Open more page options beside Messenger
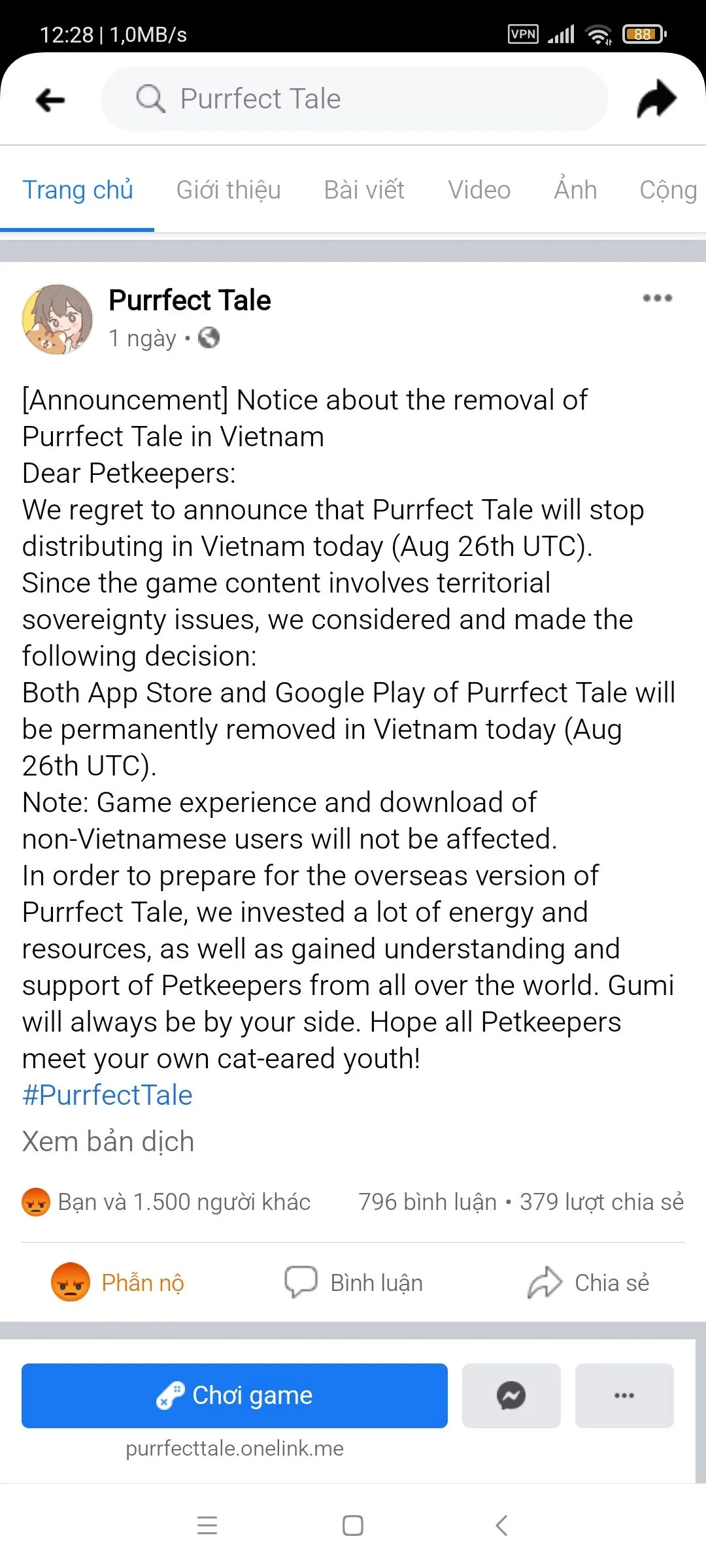The height and width of the screenshot is (1568, 706). [x=624, y=1396]
